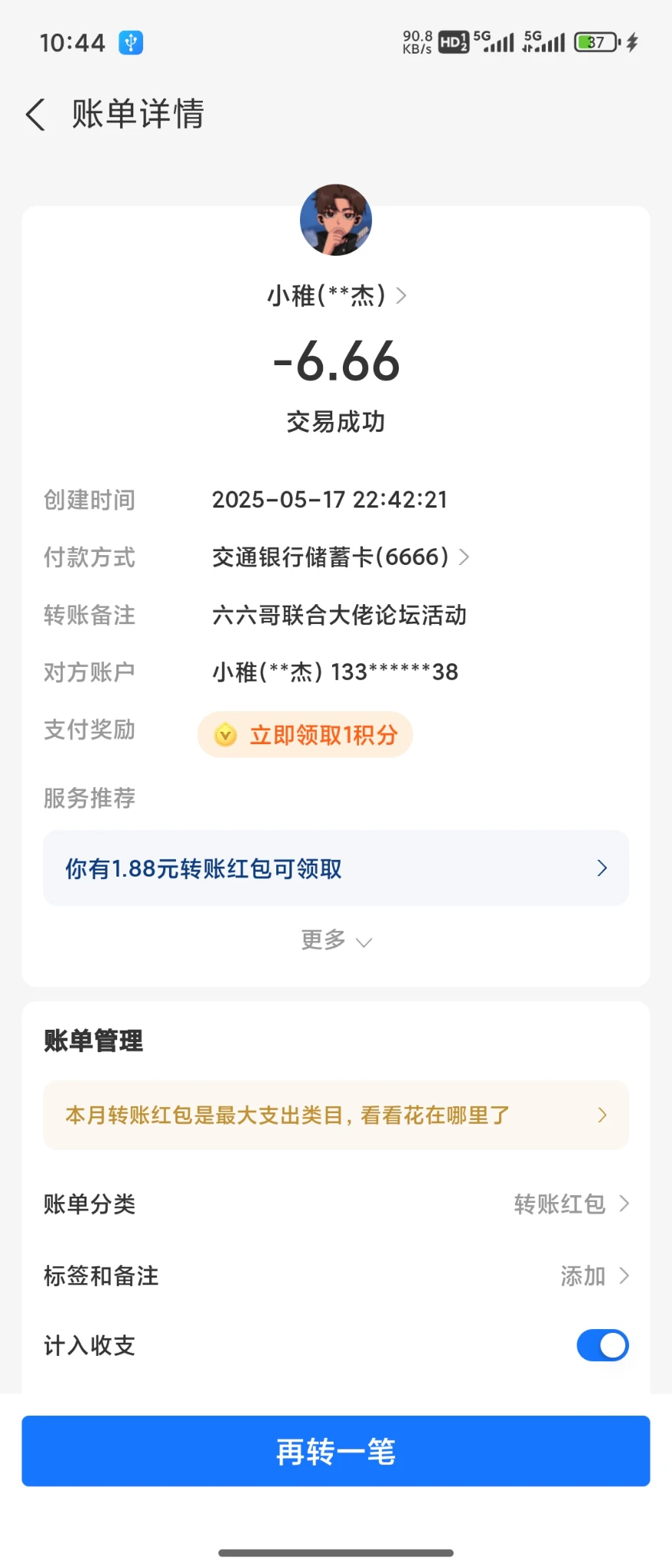Claim 立即领取1积分 payment reward

point(305,735)
